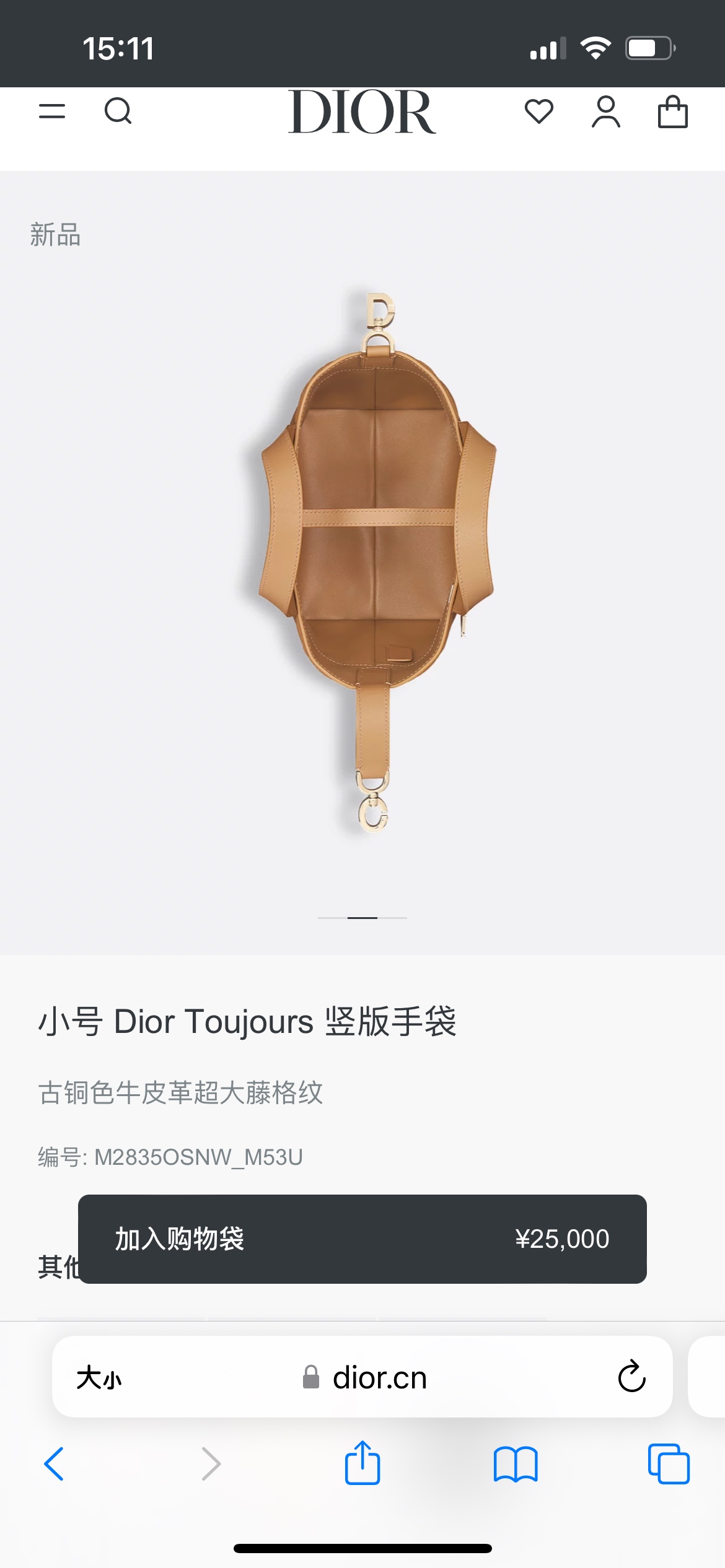Open Safari bookmarks
Viewport: 725px width, 1568px height.
click(516, 1464)
